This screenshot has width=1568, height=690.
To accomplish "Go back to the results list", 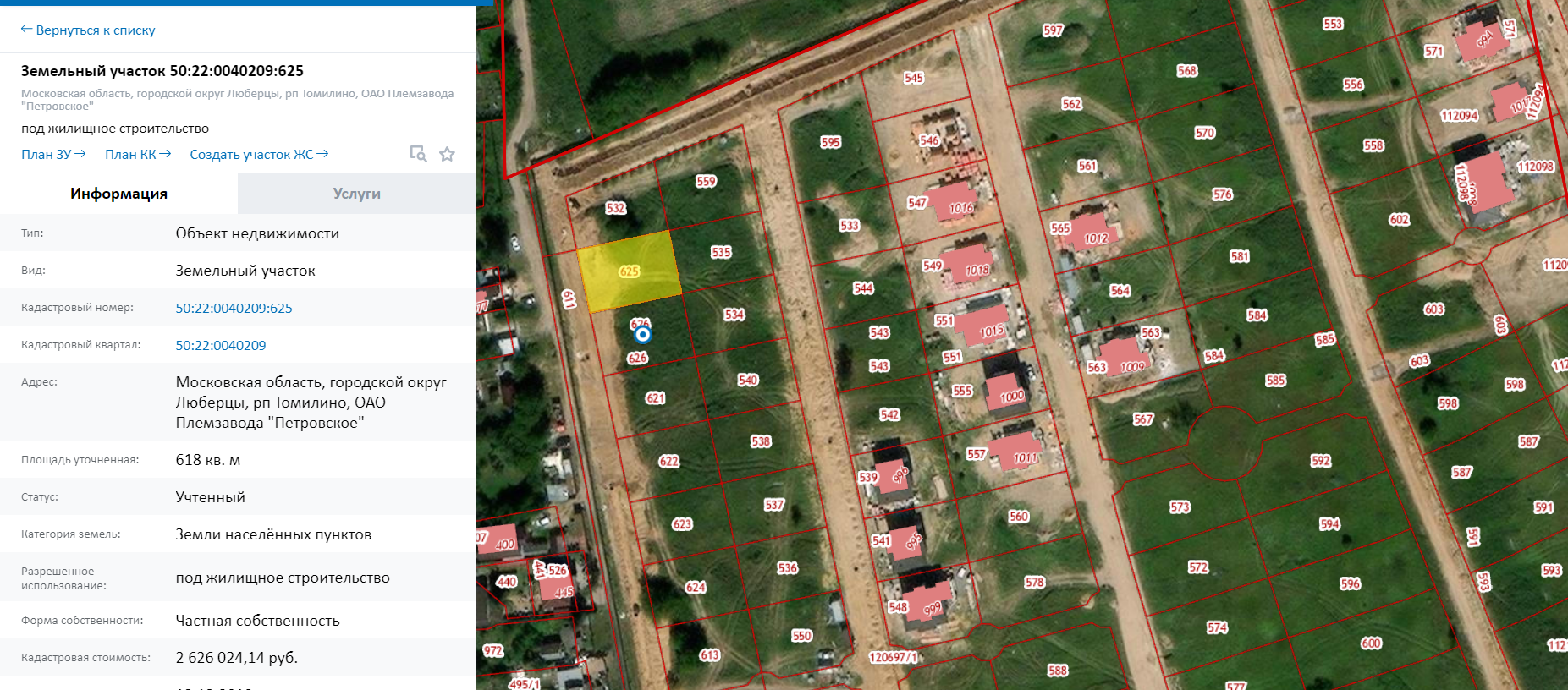I will click(88, 30).
